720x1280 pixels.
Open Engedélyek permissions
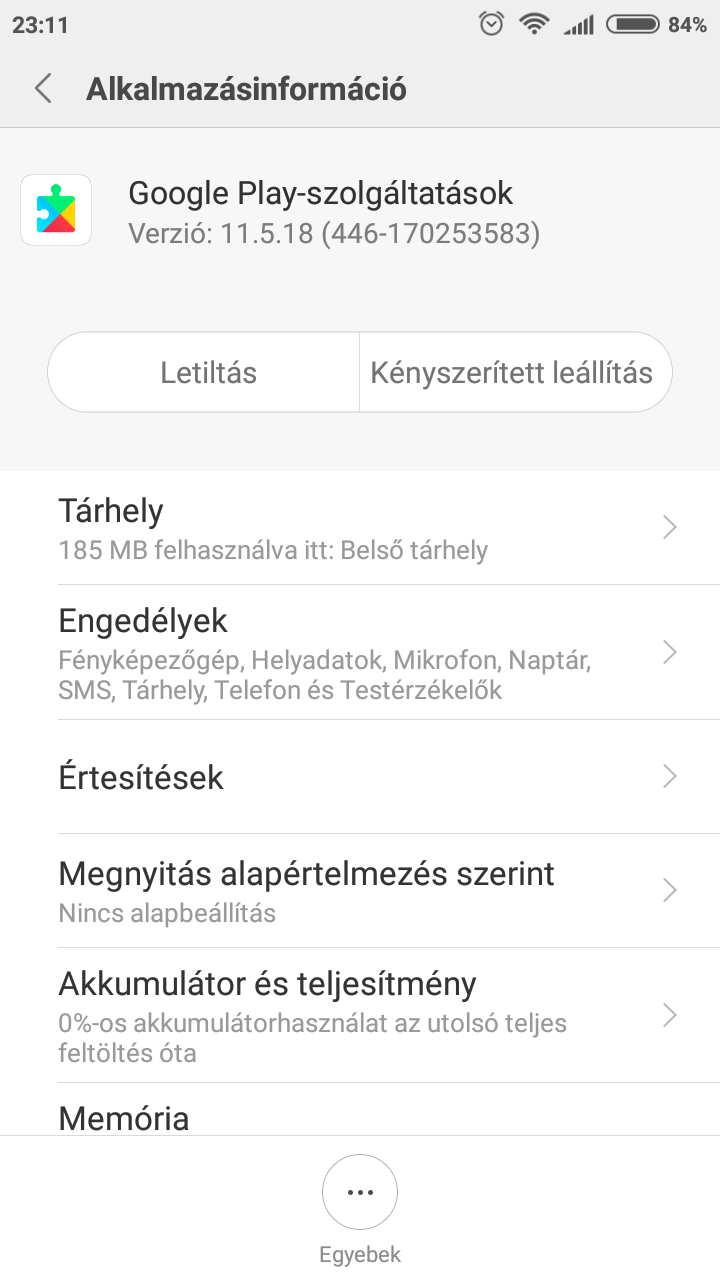pos(360,652)
